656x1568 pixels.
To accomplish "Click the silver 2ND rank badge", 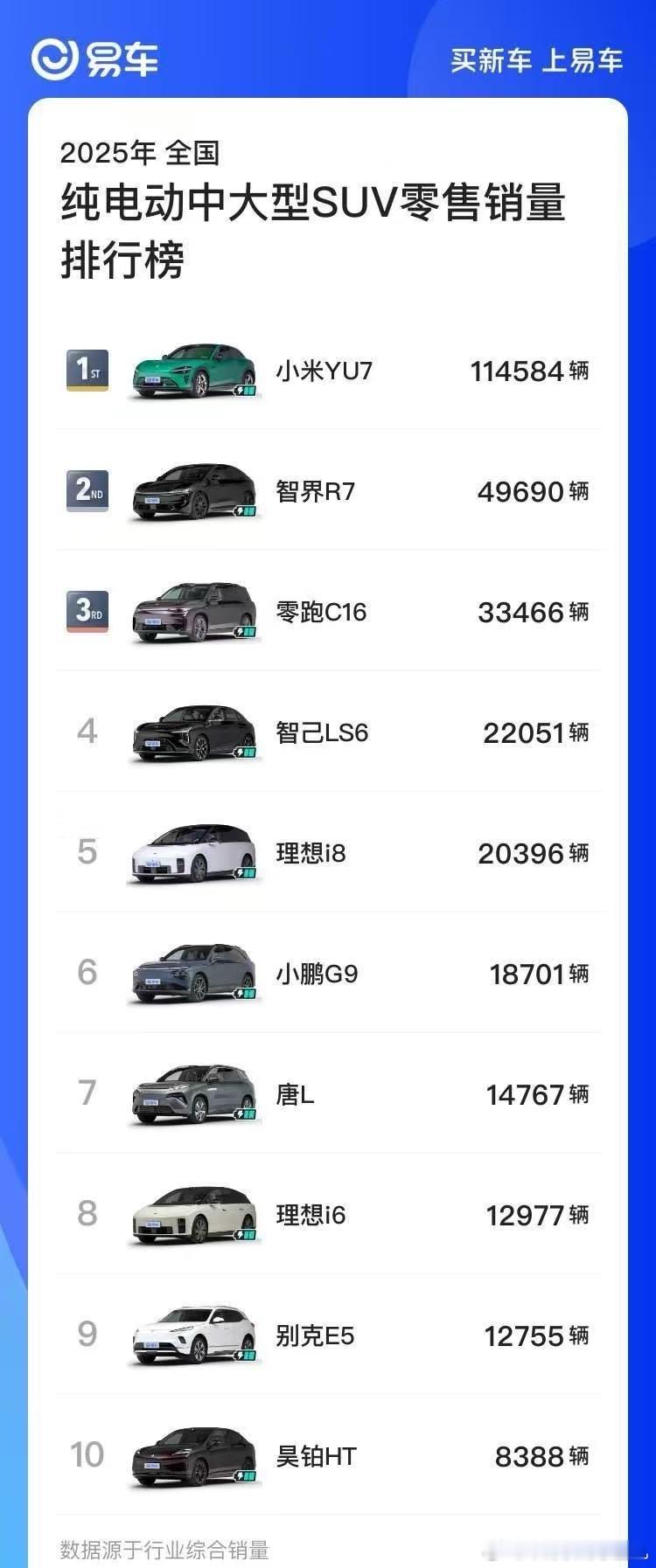I will (x=87, y=492).
